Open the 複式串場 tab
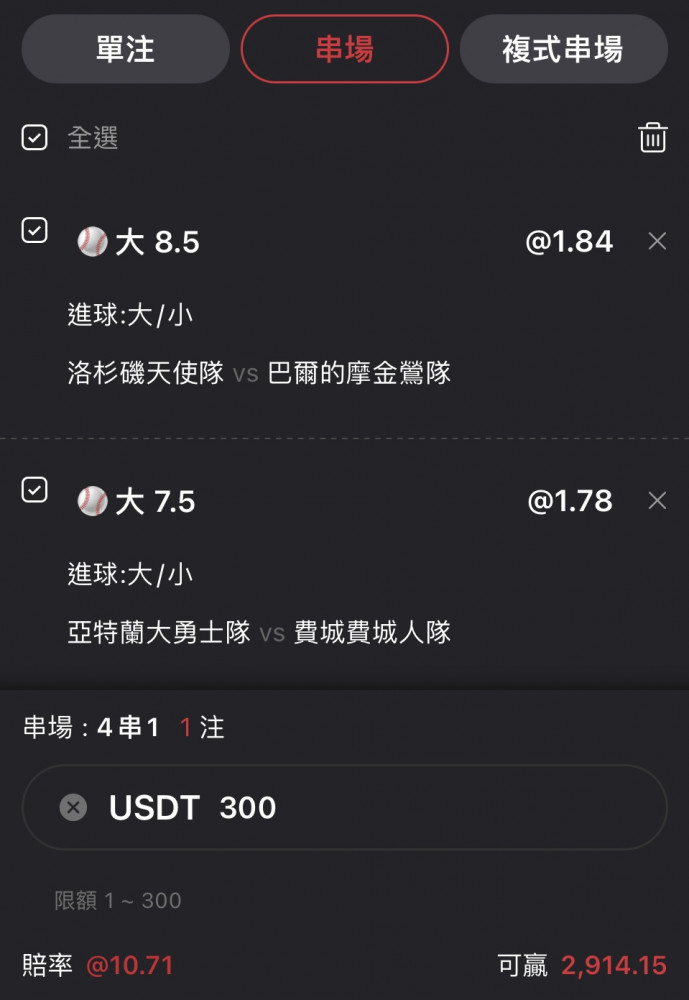 tap(563, 49)
